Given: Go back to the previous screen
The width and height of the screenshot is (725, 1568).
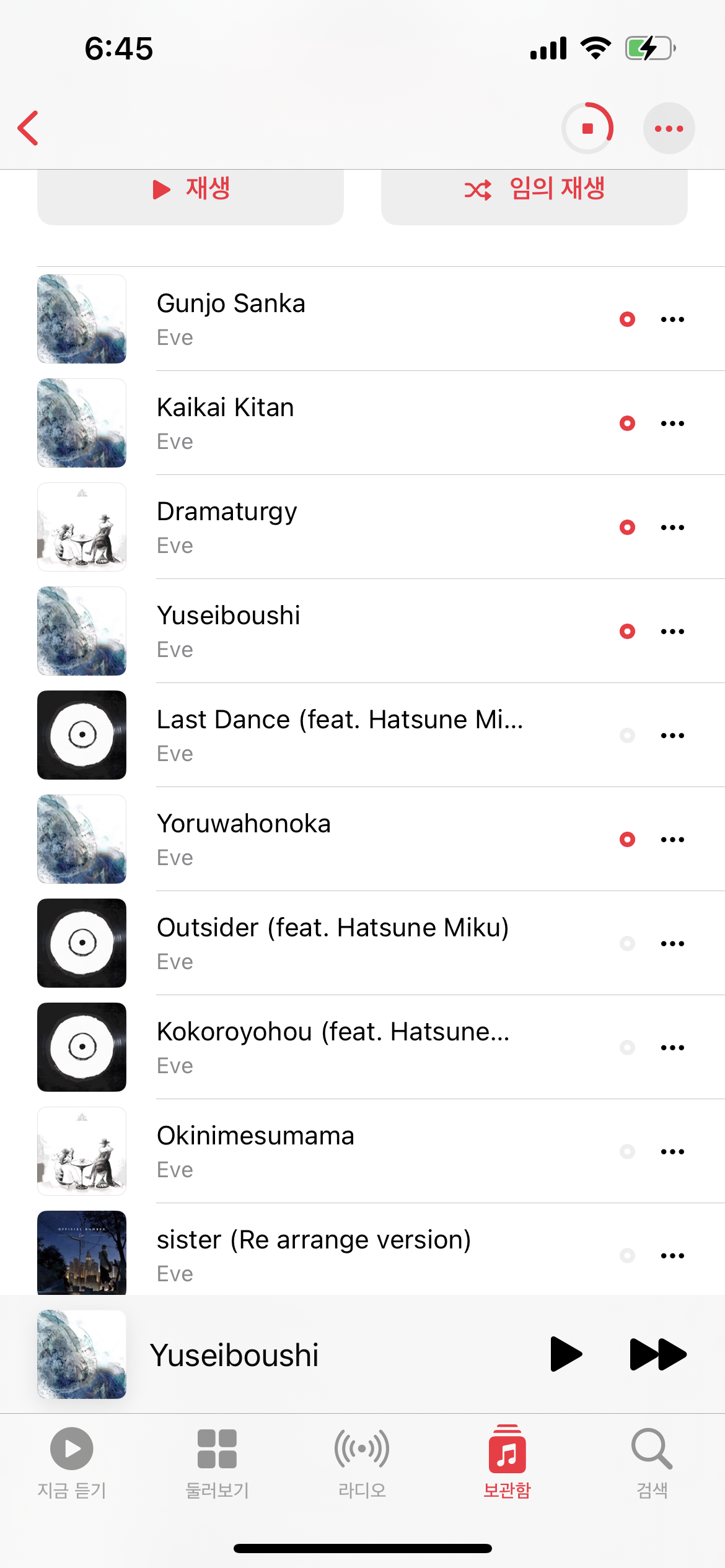Looking at the screenshot, I should [x=29, y=128].
